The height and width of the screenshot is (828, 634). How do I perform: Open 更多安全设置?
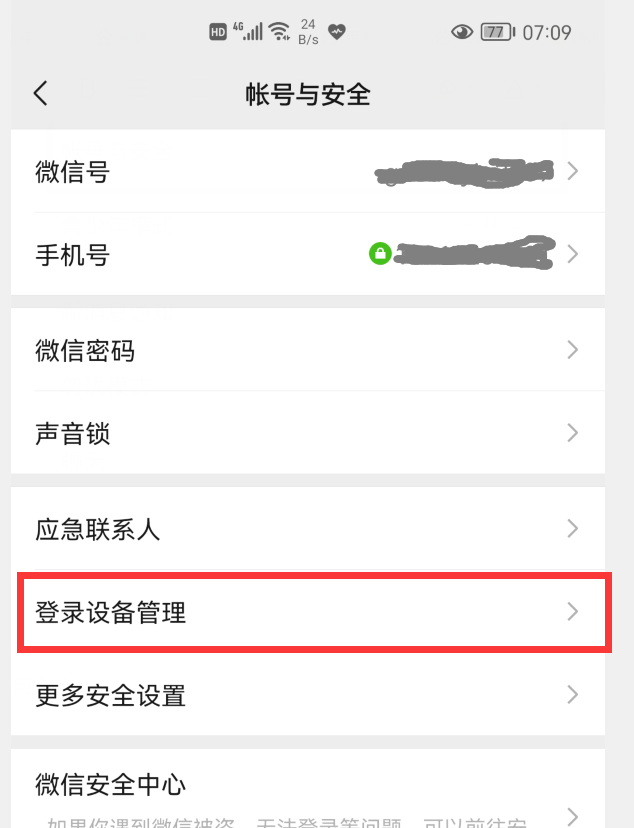(307, 695)
